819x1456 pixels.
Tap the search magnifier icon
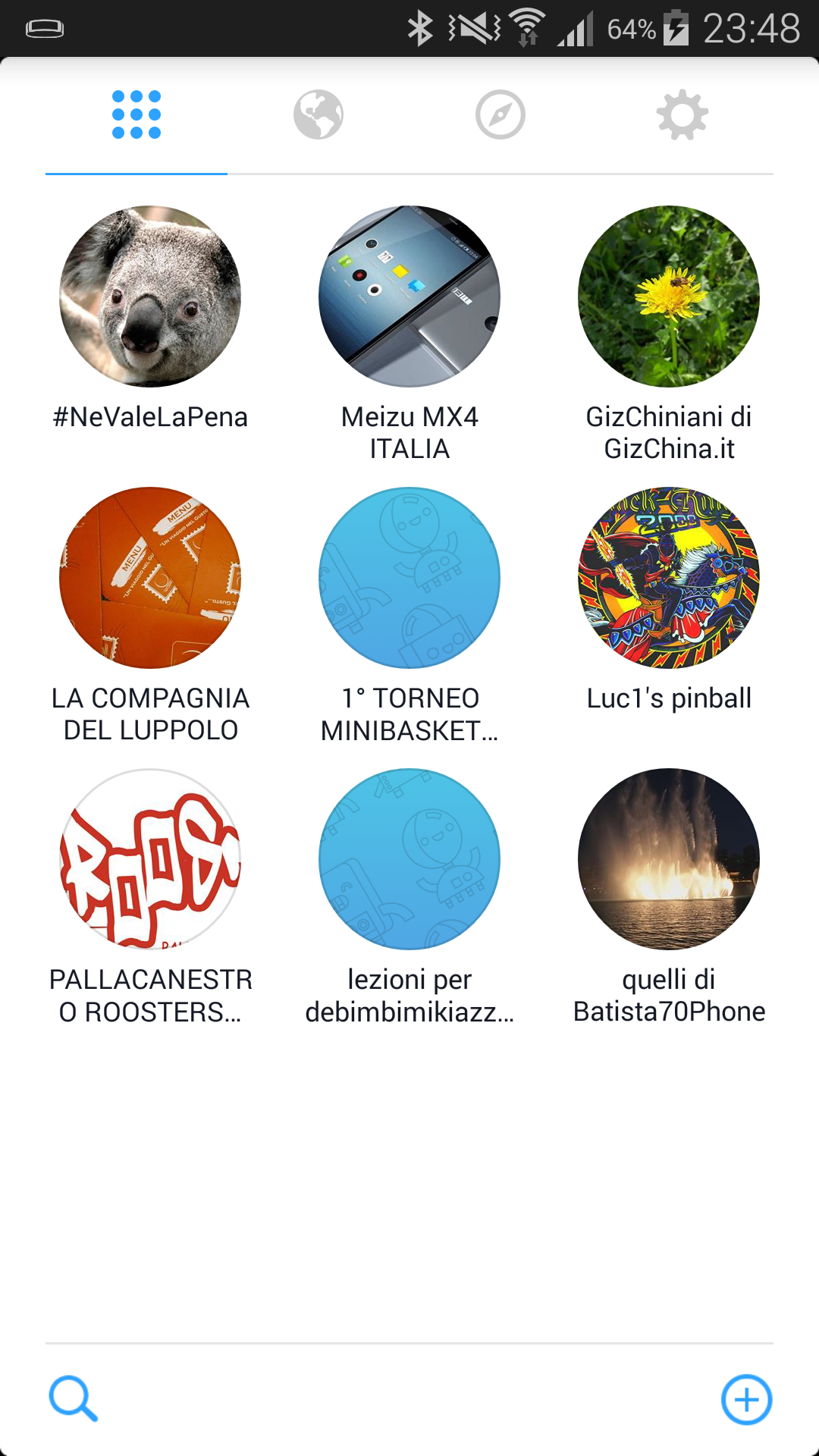[73, 1398]
